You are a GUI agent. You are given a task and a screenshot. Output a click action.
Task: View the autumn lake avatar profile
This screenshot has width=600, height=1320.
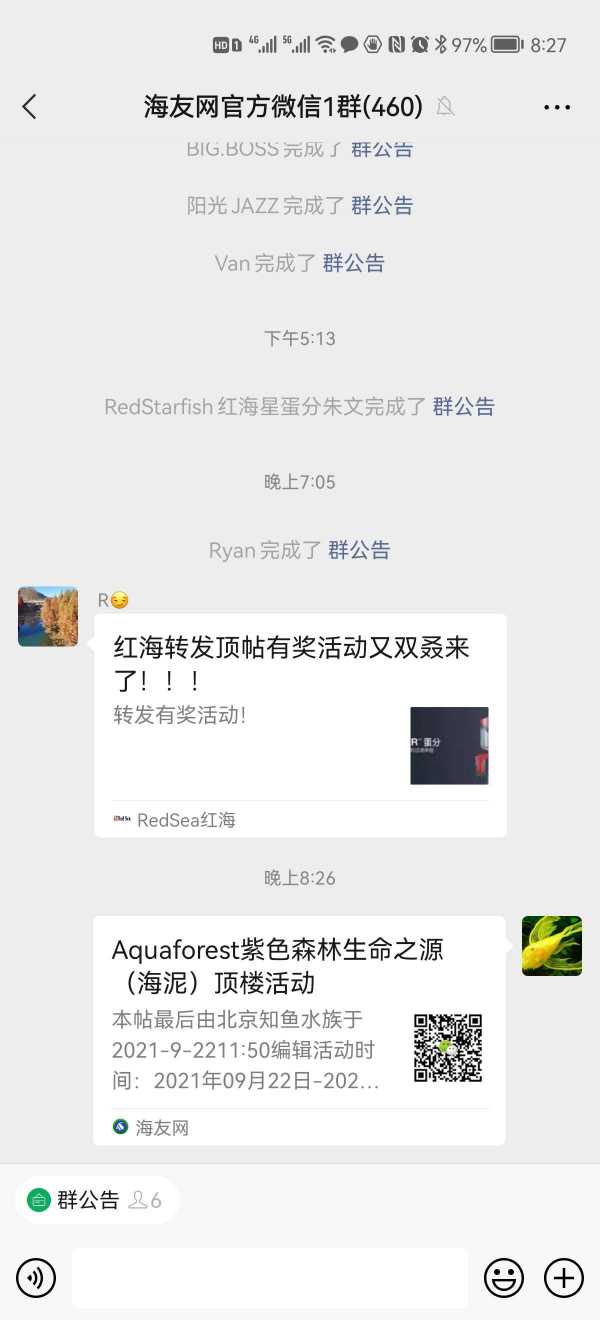click(x=48, y=616)
